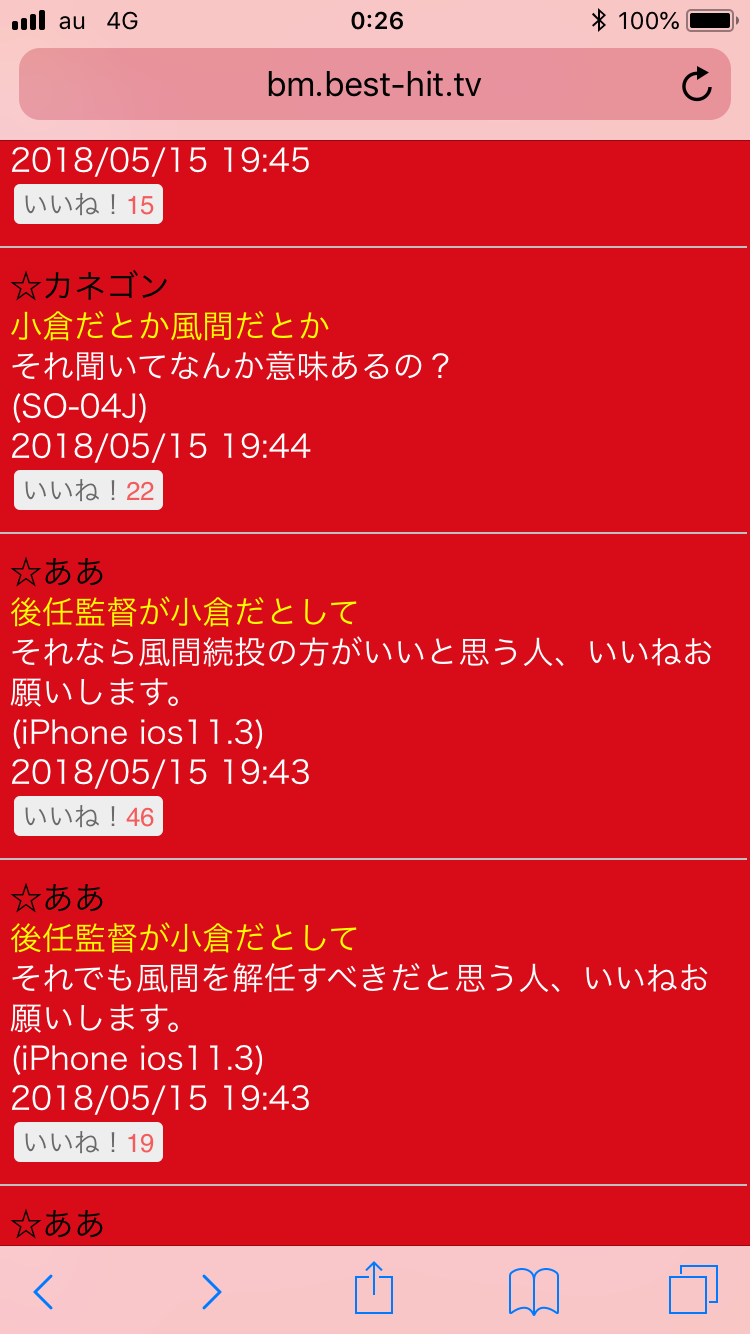Go forward in browser history
Screen dimensions: 750x1334
[210, 1291]
